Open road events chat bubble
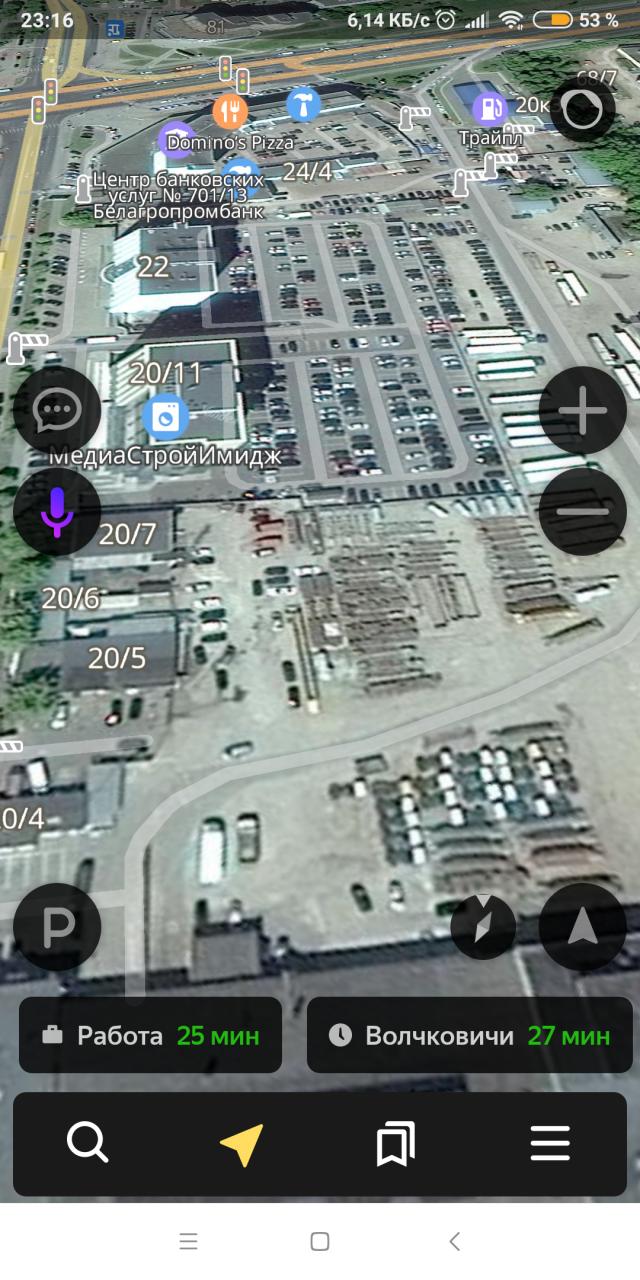640x1280 pixels. (x=57, y=411)
